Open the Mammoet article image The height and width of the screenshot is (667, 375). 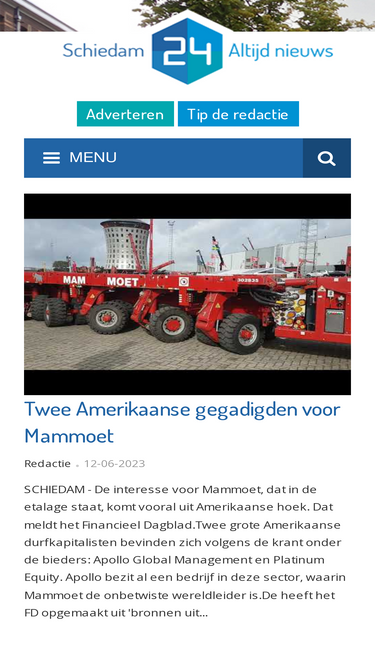[188, 294]
